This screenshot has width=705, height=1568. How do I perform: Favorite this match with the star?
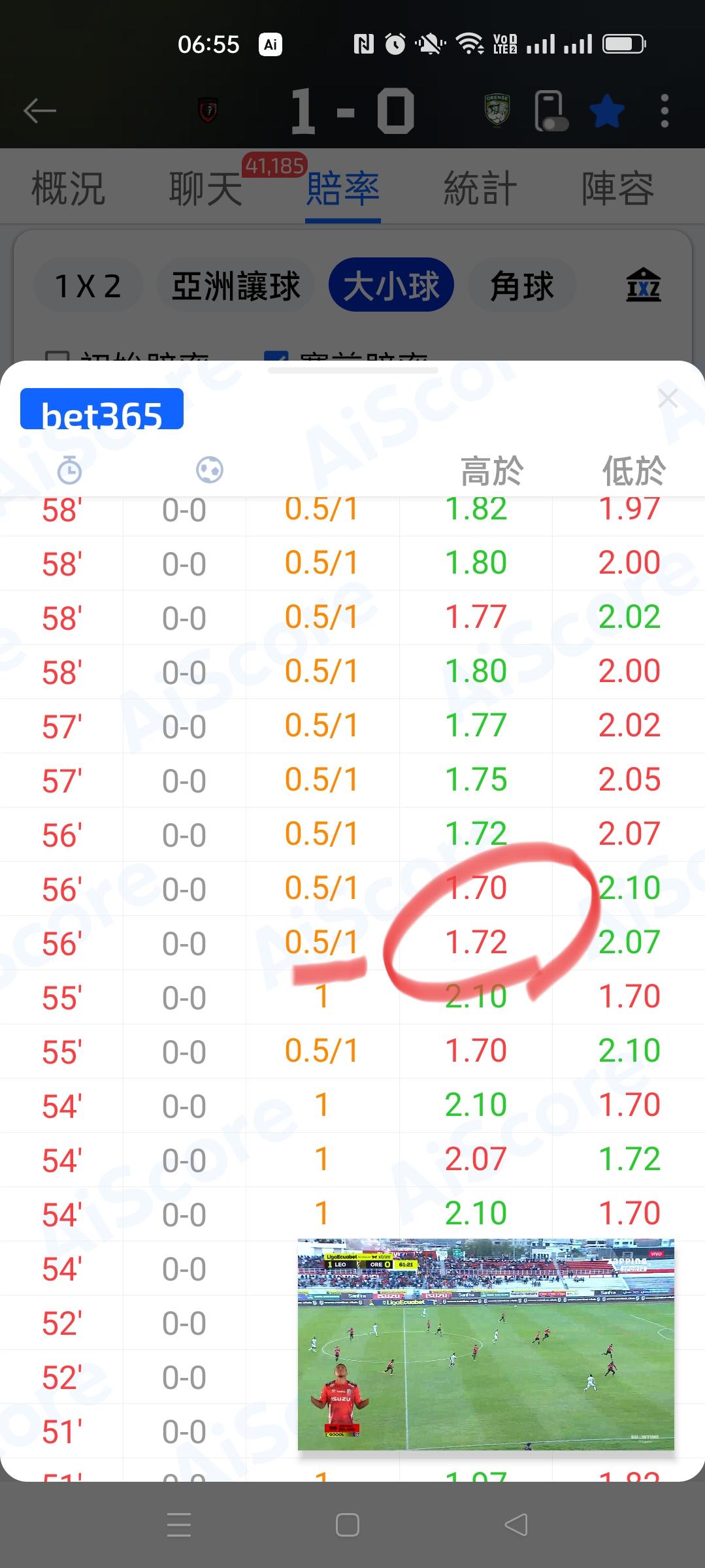(607, 110)
